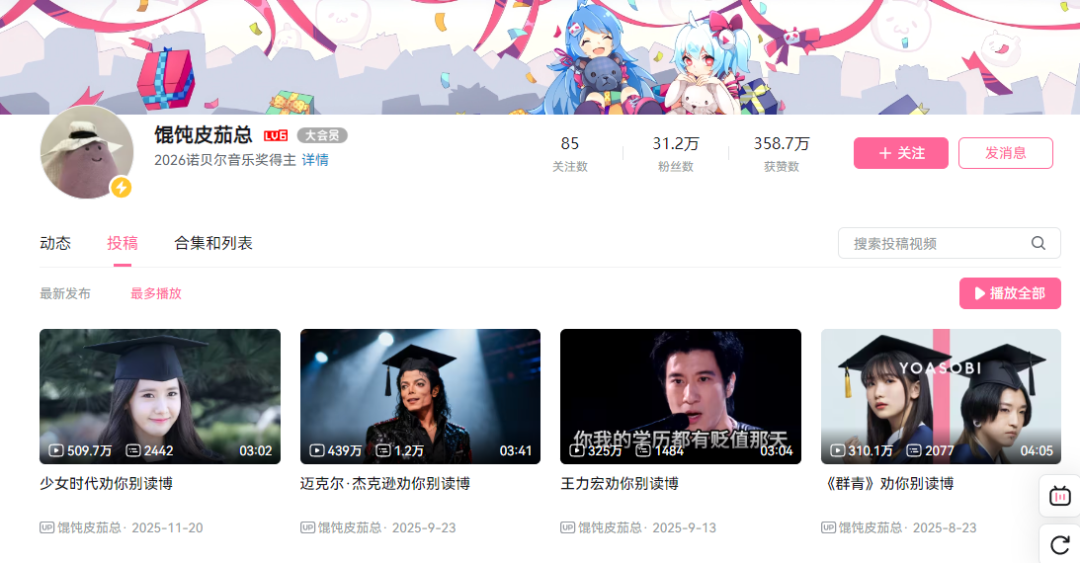Screen dimensions: 1080x563
Task: View the 关注数 following list
Action: (x=570, y=154)
